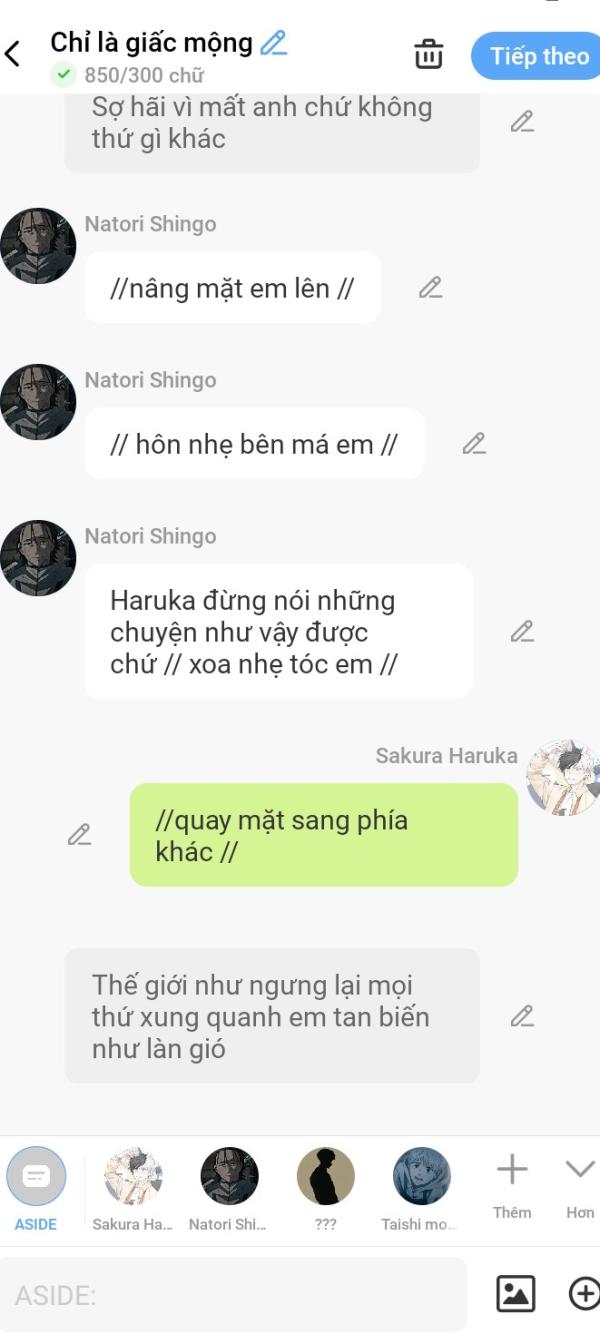
Task: Edit the aside Thế giới như ngưng lại
Action: coord(522,1016)
